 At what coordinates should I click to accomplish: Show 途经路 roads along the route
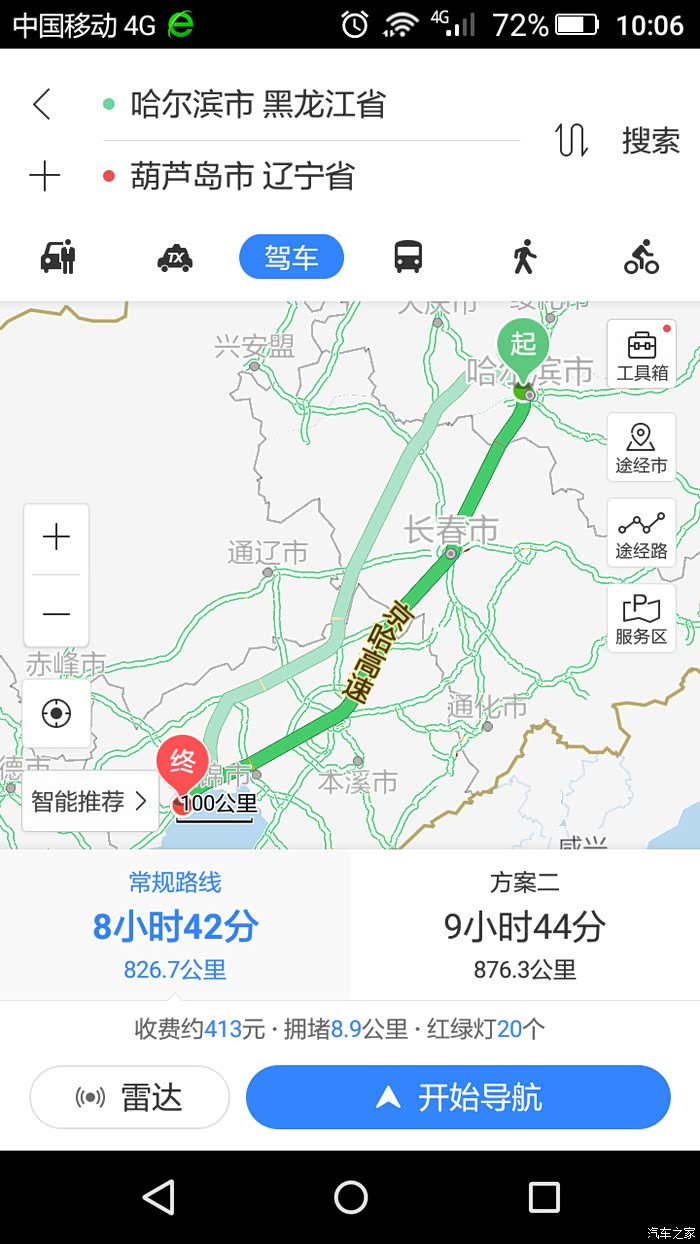click(x=641, y=533)
